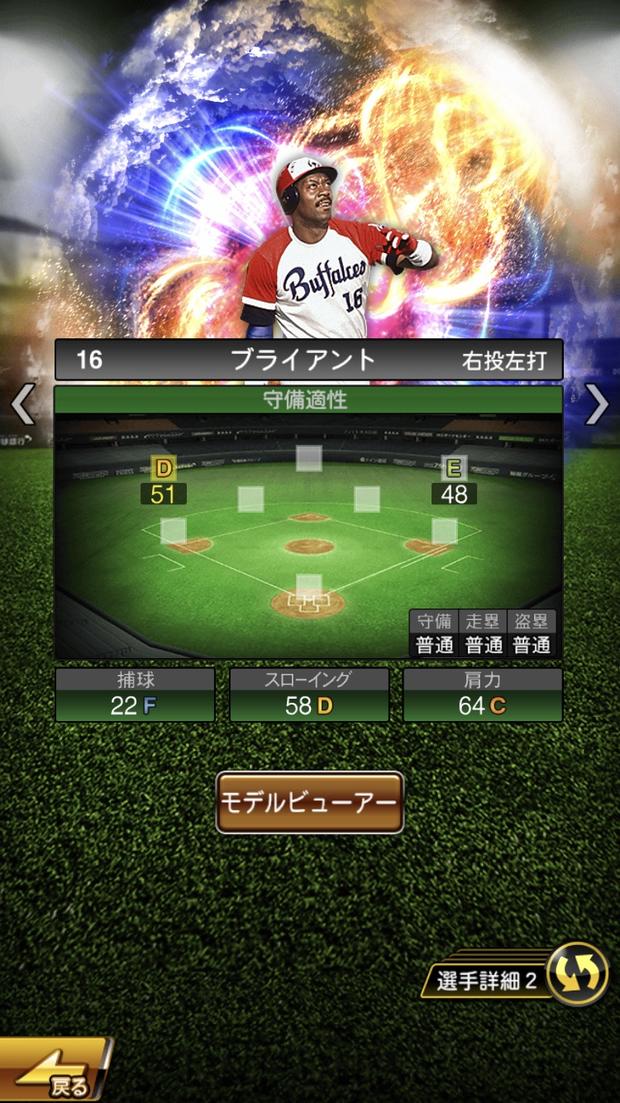Go to the previous player with left arrow

click(22, 404)
